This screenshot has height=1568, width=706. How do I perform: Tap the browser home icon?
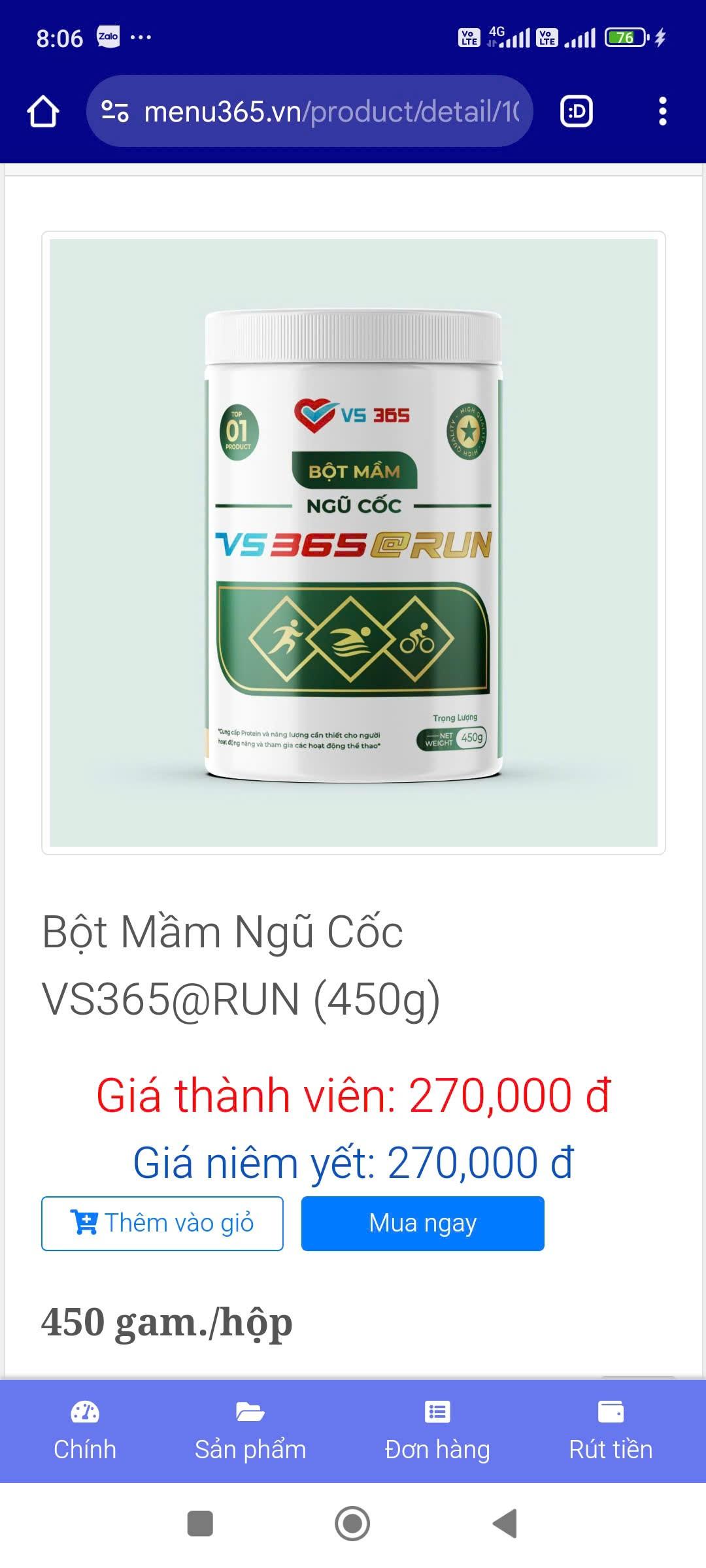(43, 111)
